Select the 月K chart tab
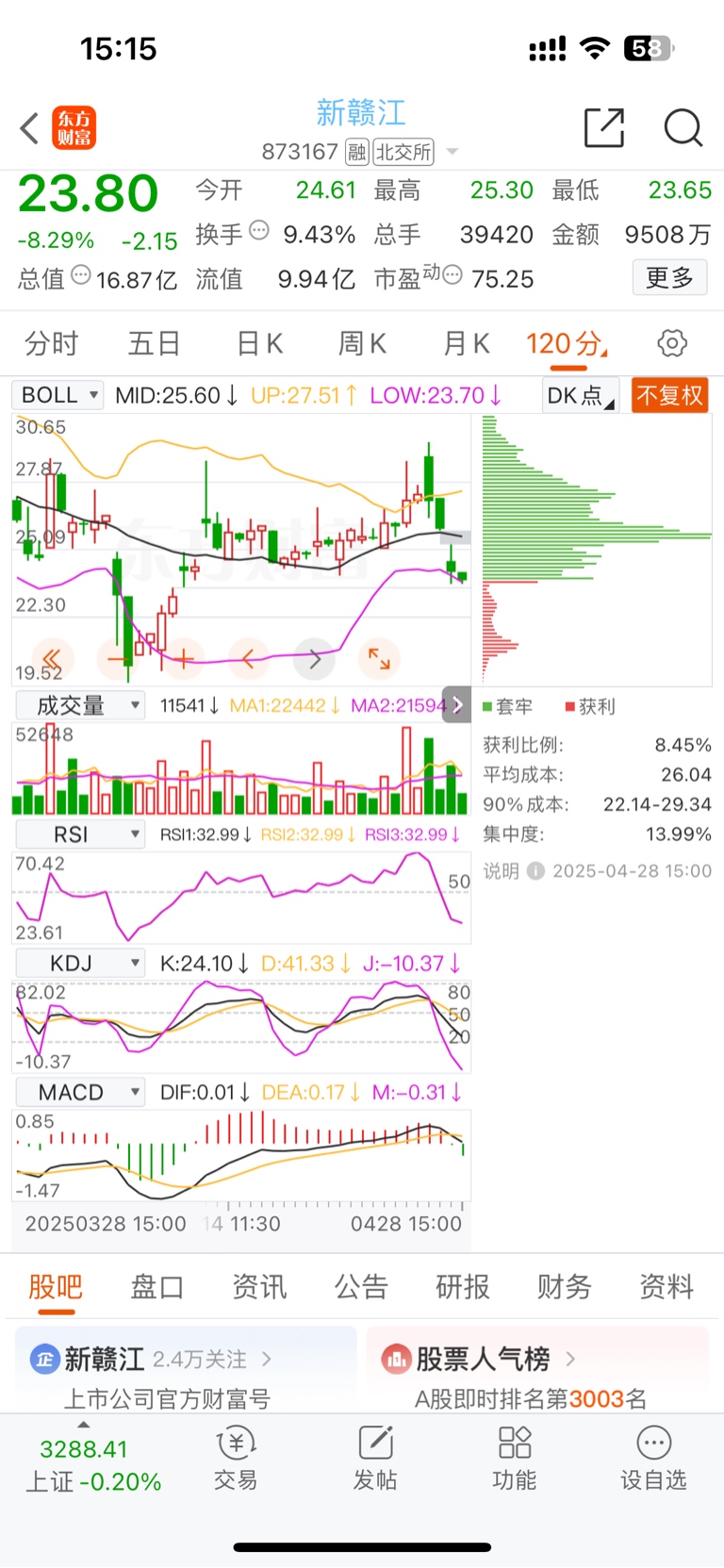Screen dimensions: 724x1568 pos(467,343)
